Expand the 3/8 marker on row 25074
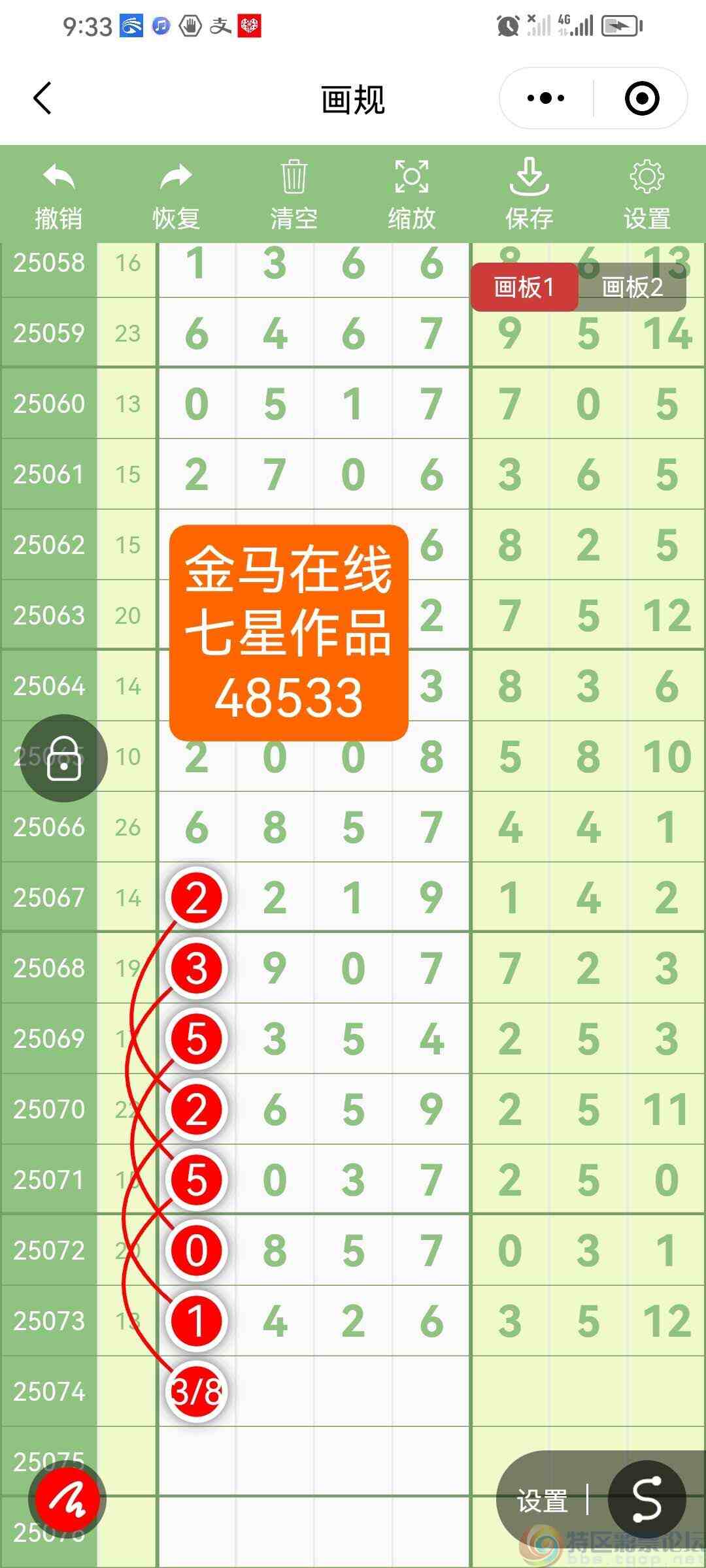The image size is (706, 1568). coord(195,1390)
